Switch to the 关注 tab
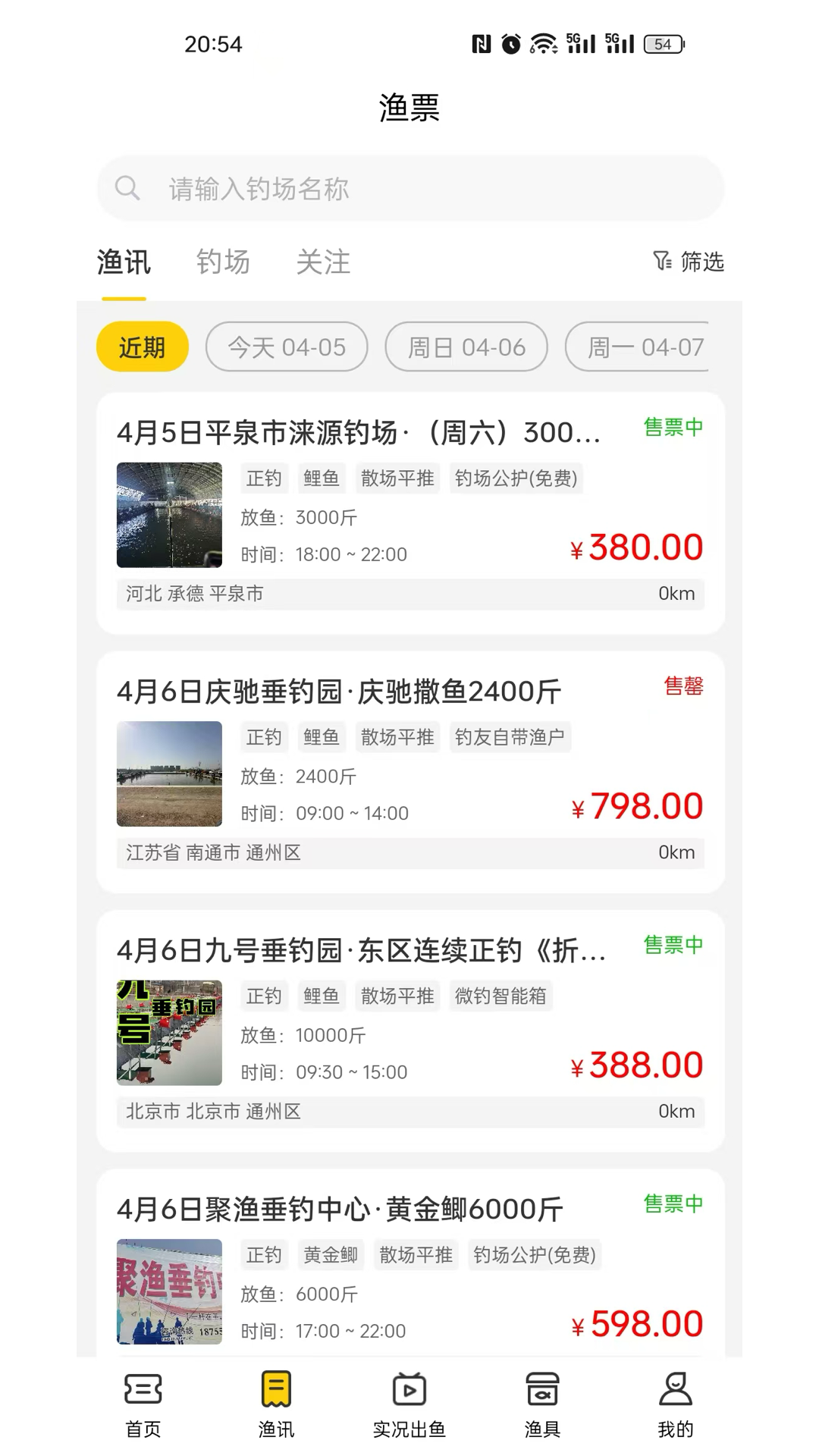Image resolution: width=819 pixels, height=1456 pixels. click(x=324, y=262)
